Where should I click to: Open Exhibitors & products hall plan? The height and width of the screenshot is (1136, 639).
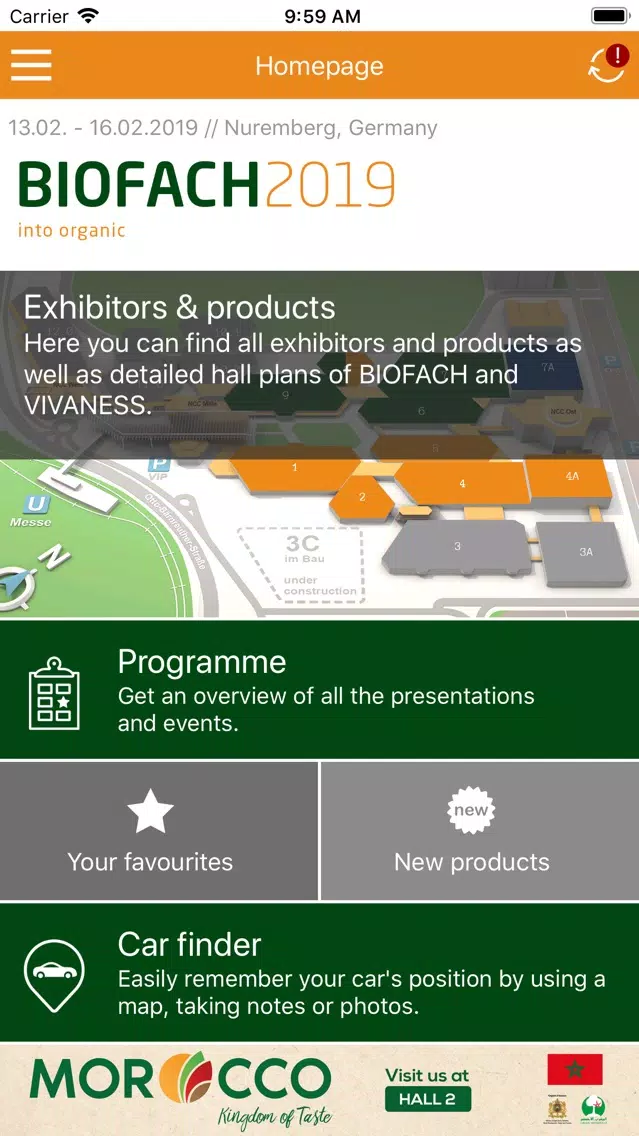319,444
